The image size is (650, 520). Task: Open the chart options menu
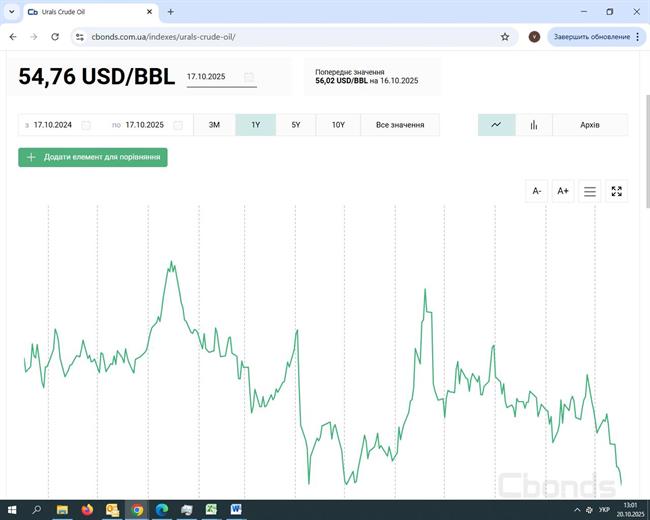(590, 191)
